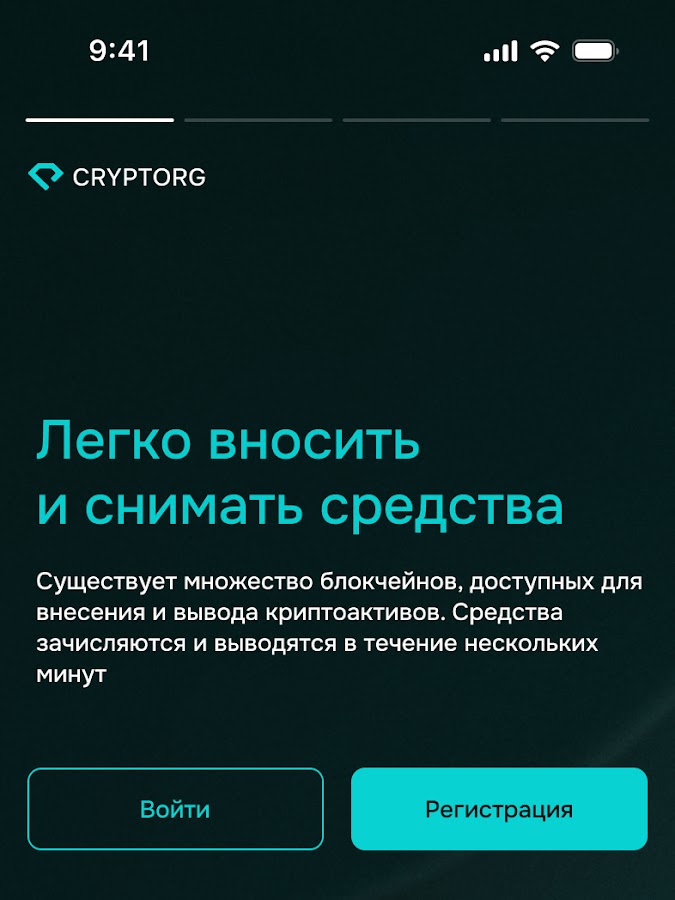Open Регистрация to sign up

pyautogui.click(x=499, y=809)
